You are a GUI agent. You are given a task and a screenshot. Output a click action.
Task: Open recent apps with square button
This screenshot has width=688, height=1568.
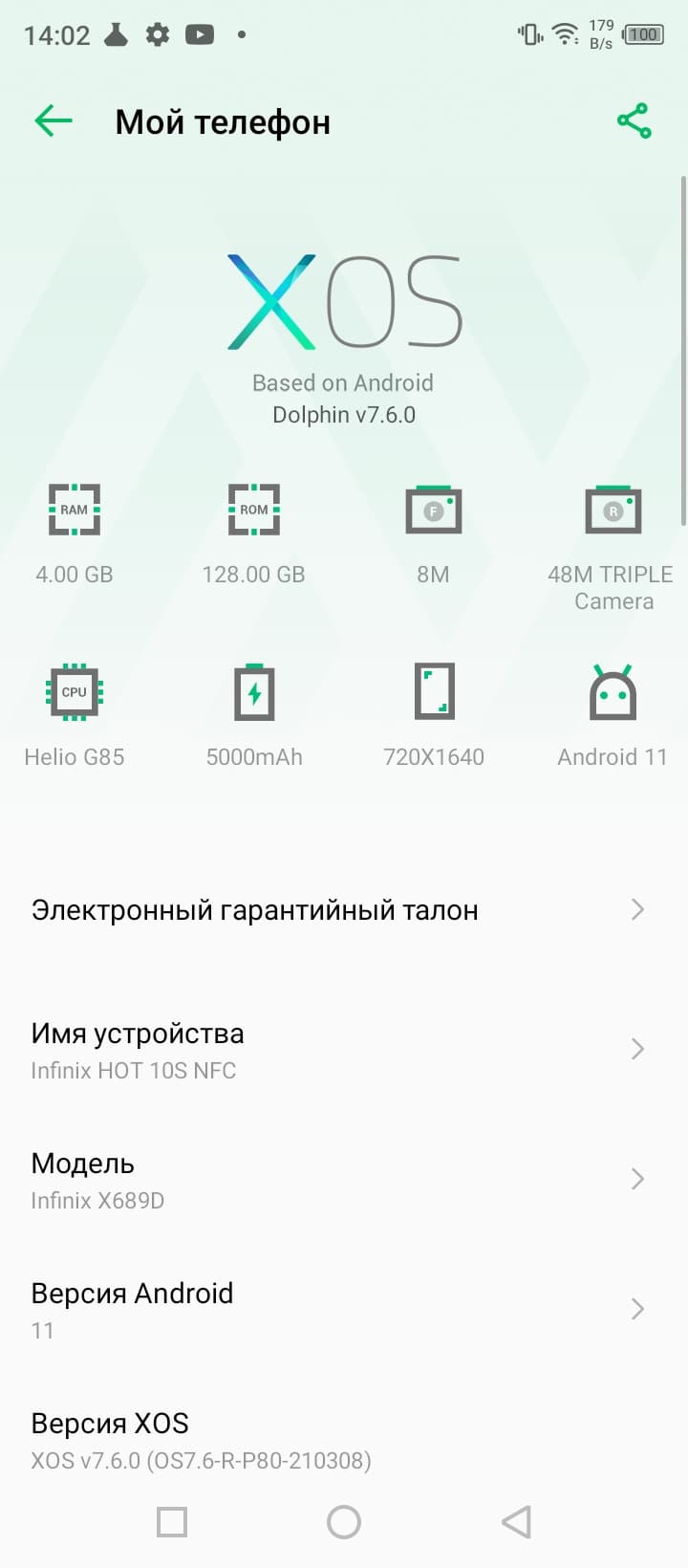pyautogui.click(x=172, y=1522)
